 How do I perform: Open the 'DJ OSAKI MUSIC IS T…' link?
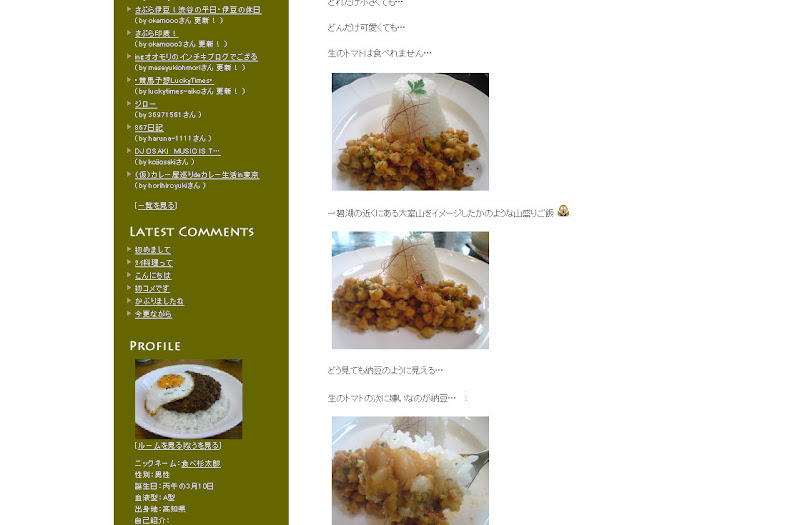coord(177,151)
